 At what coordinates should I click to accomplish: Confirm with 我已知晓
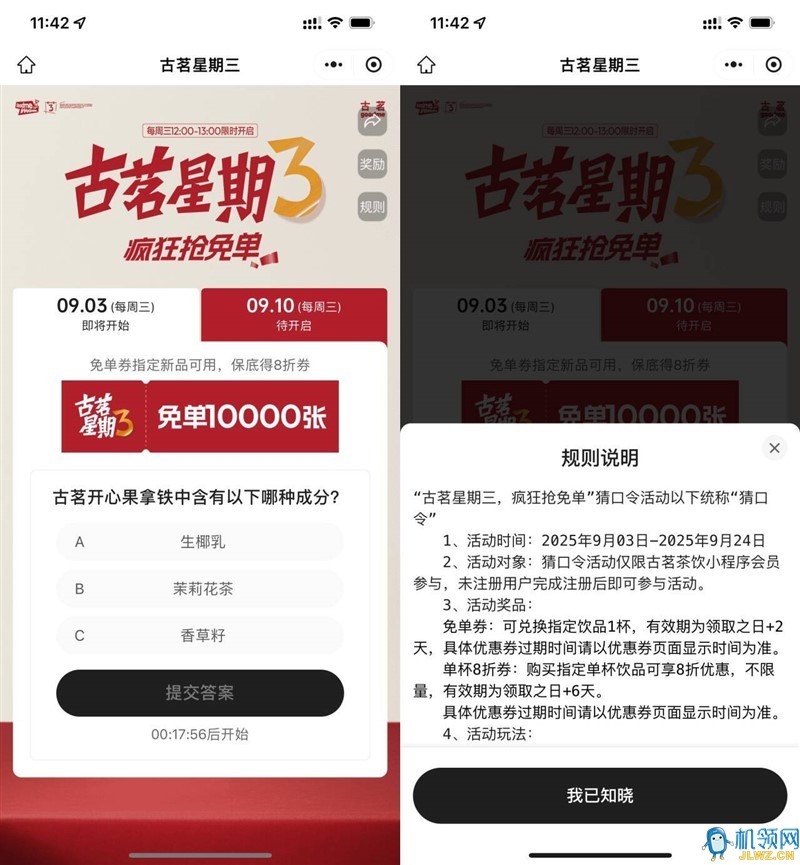click(600, 796)
